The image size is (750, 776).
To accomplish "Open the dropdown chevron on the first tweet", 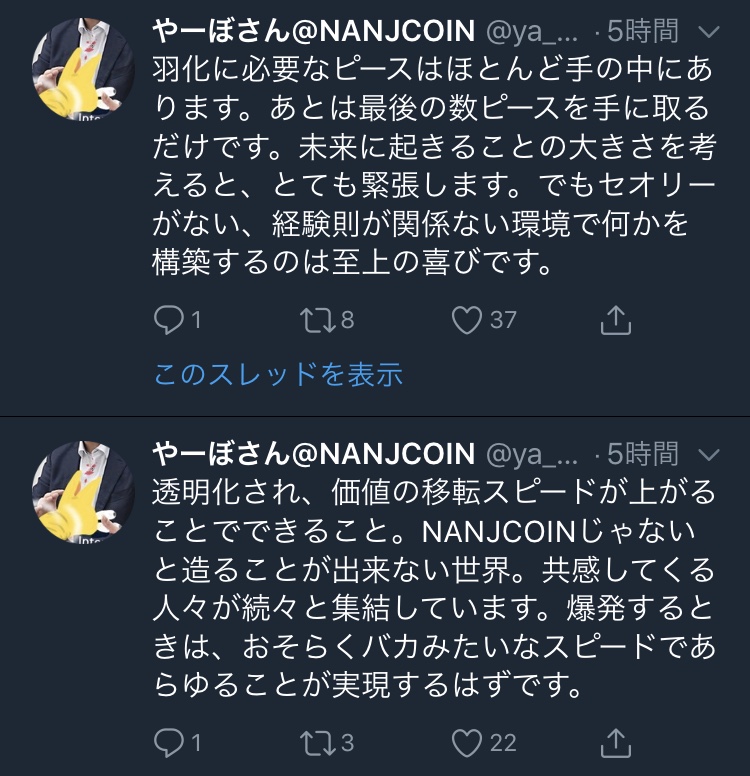I will coord(710,33).
